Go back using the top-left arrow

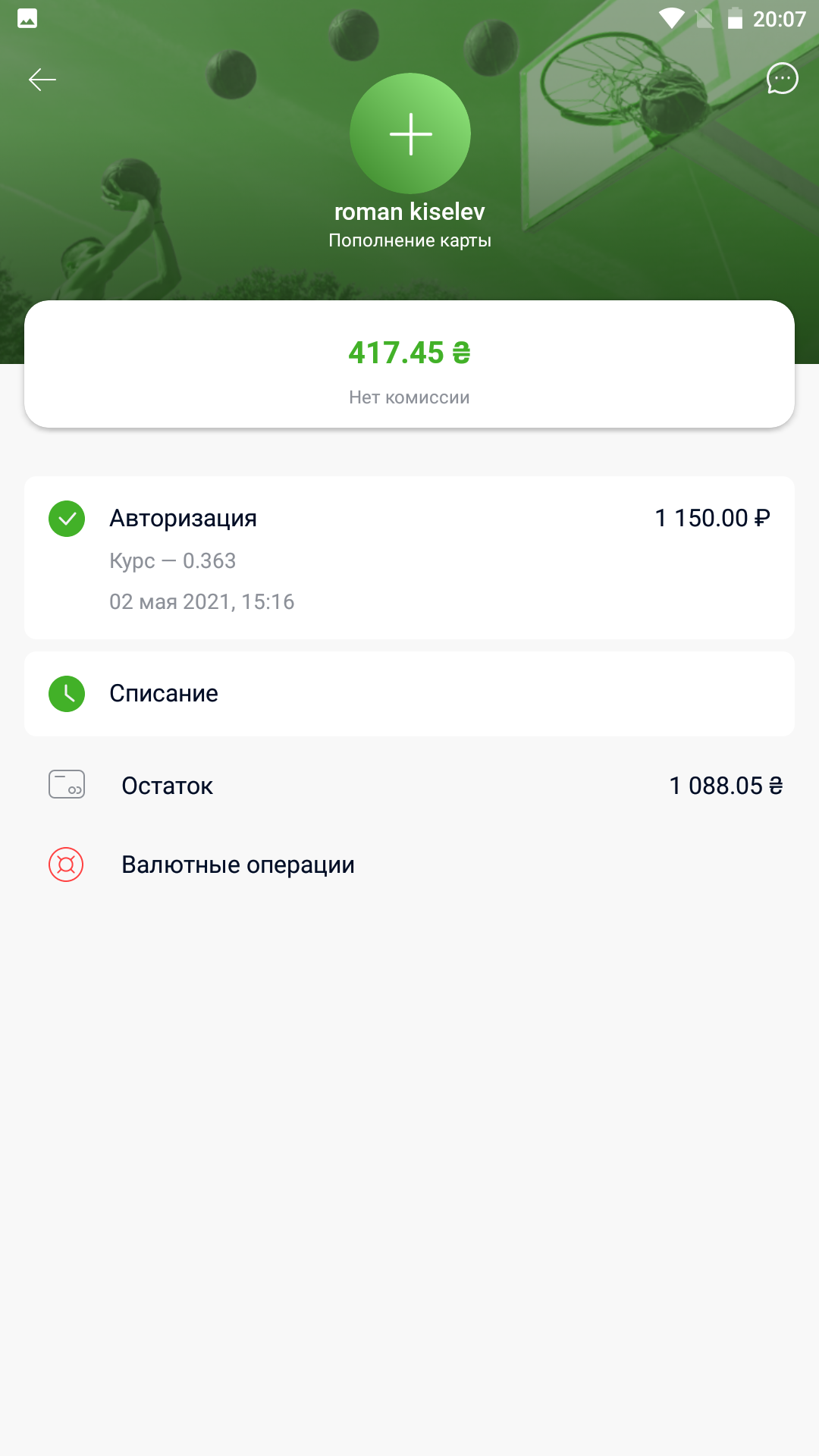point(42,79)
